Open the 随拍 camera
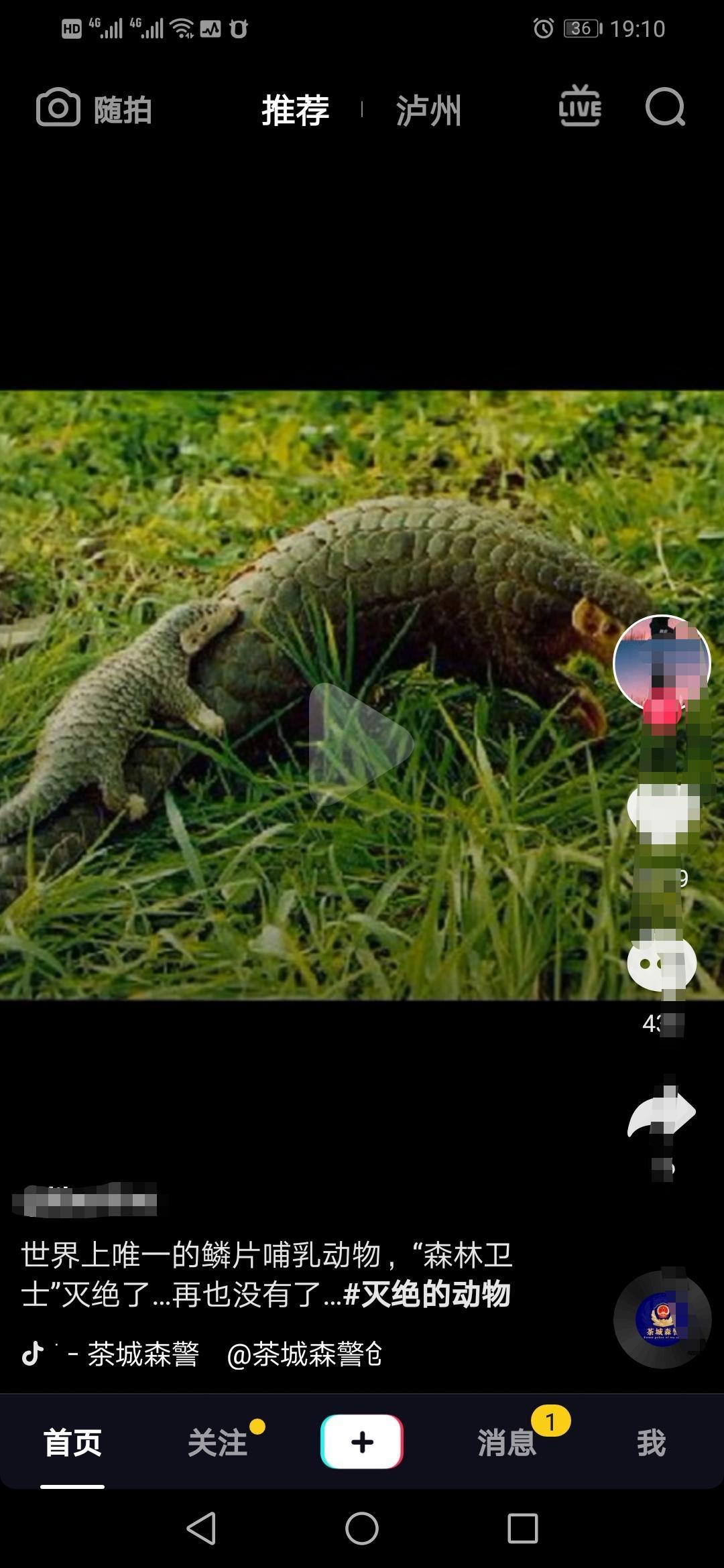Screen dimensions: 724x1568 [94, 109]
